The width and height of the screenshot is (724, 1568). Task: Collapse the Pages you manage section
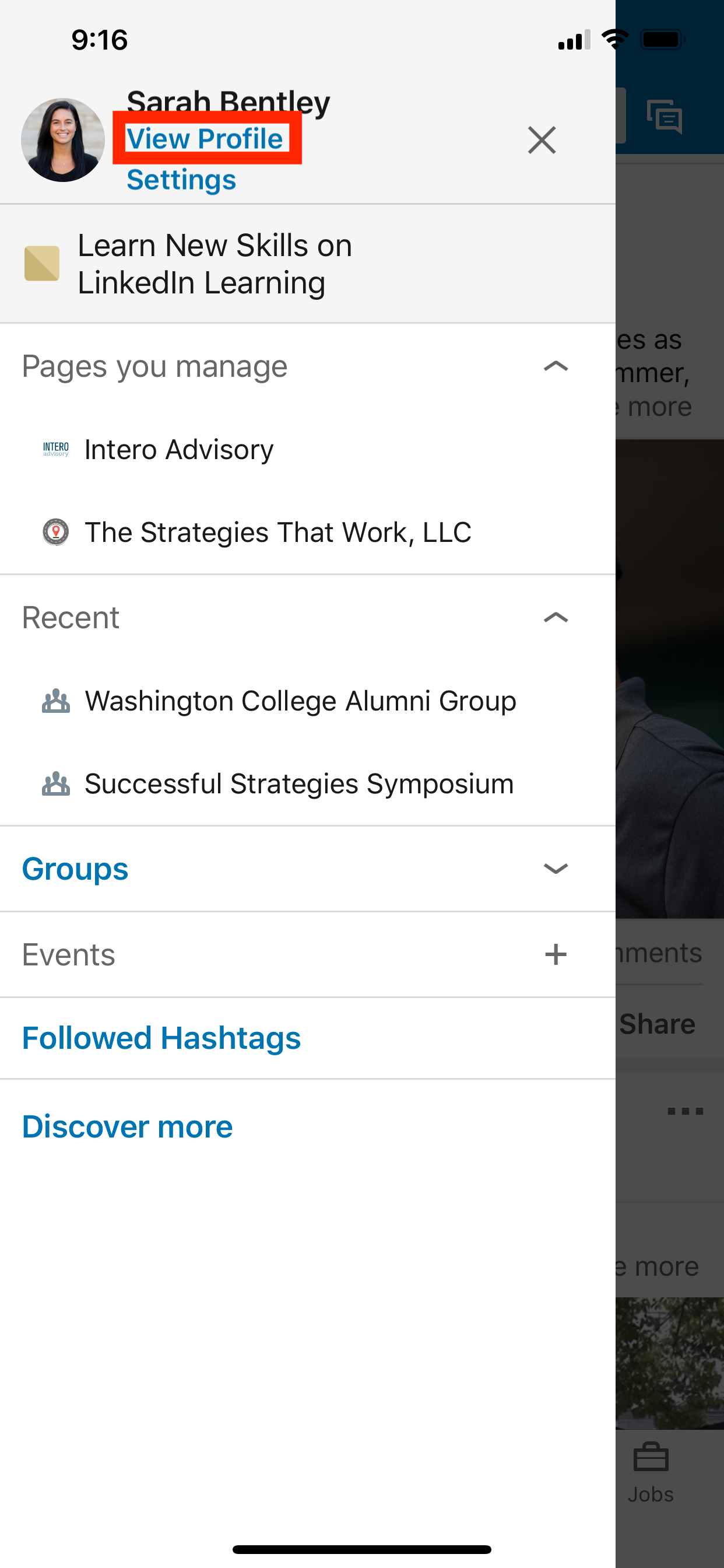pyautogui.click(x=556, y=365)
